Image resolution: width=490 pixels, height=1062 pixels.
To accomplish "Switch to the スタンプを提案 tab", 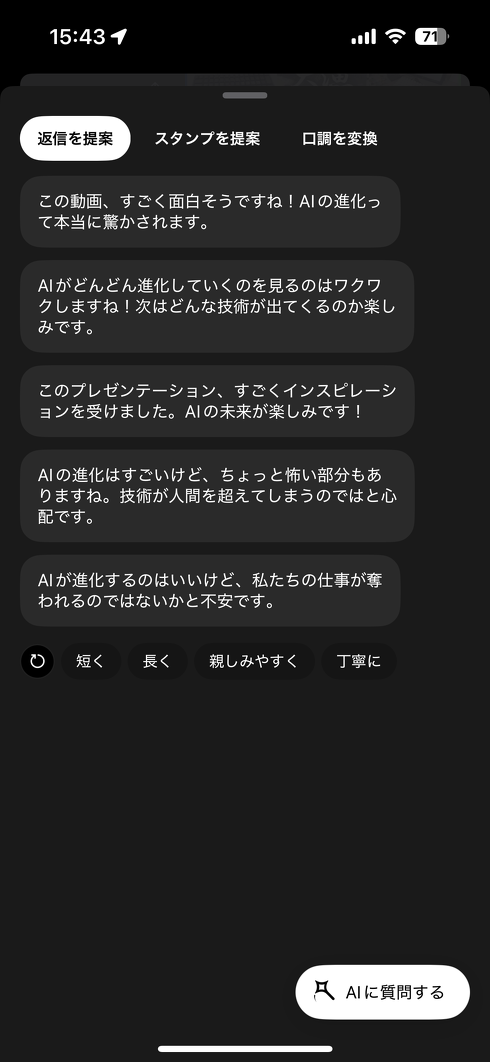I will [x=207, y=139].
